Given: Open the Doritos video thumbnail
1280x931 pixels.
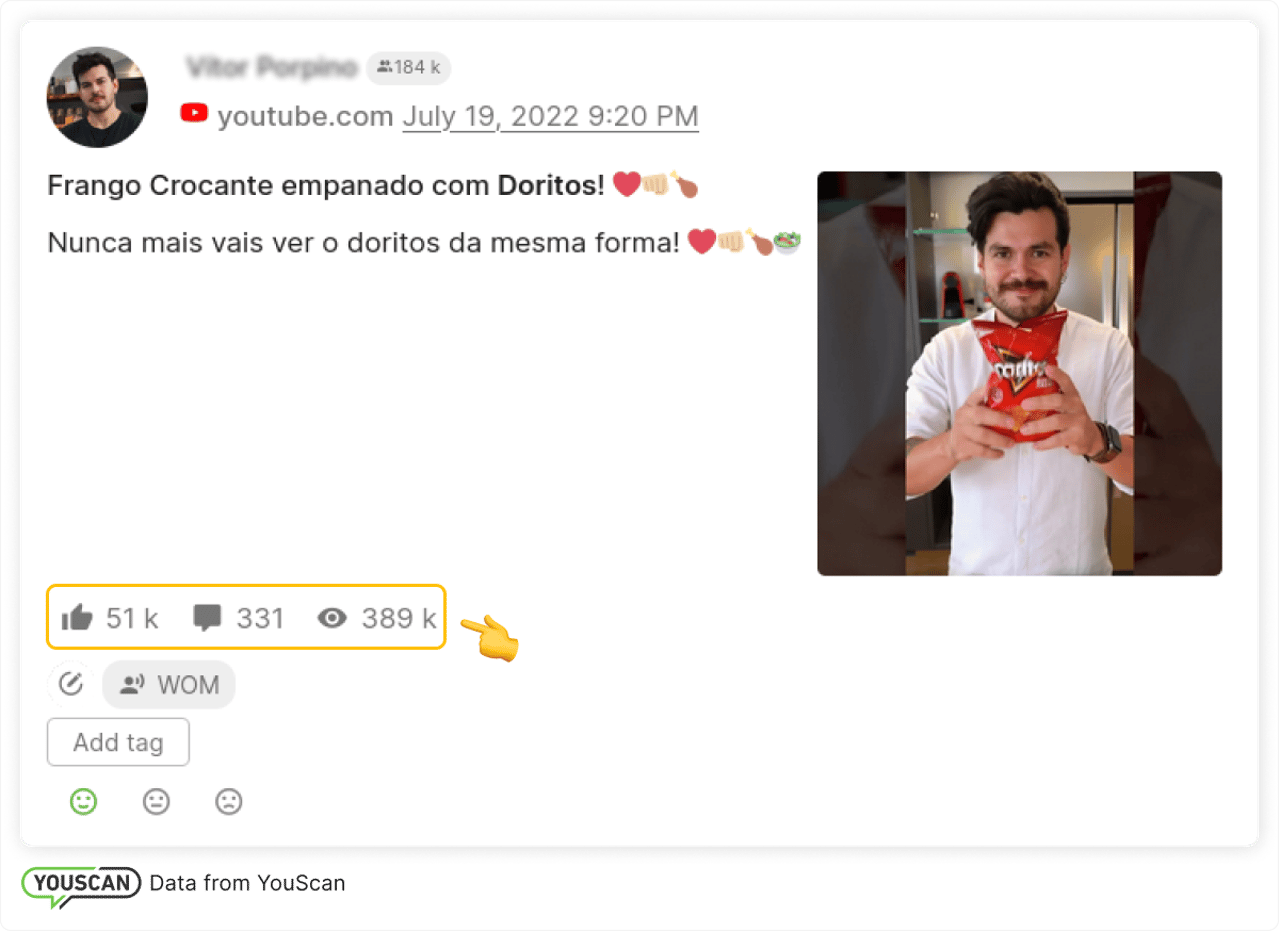Looking at the screenshot, I should 1019,373.
